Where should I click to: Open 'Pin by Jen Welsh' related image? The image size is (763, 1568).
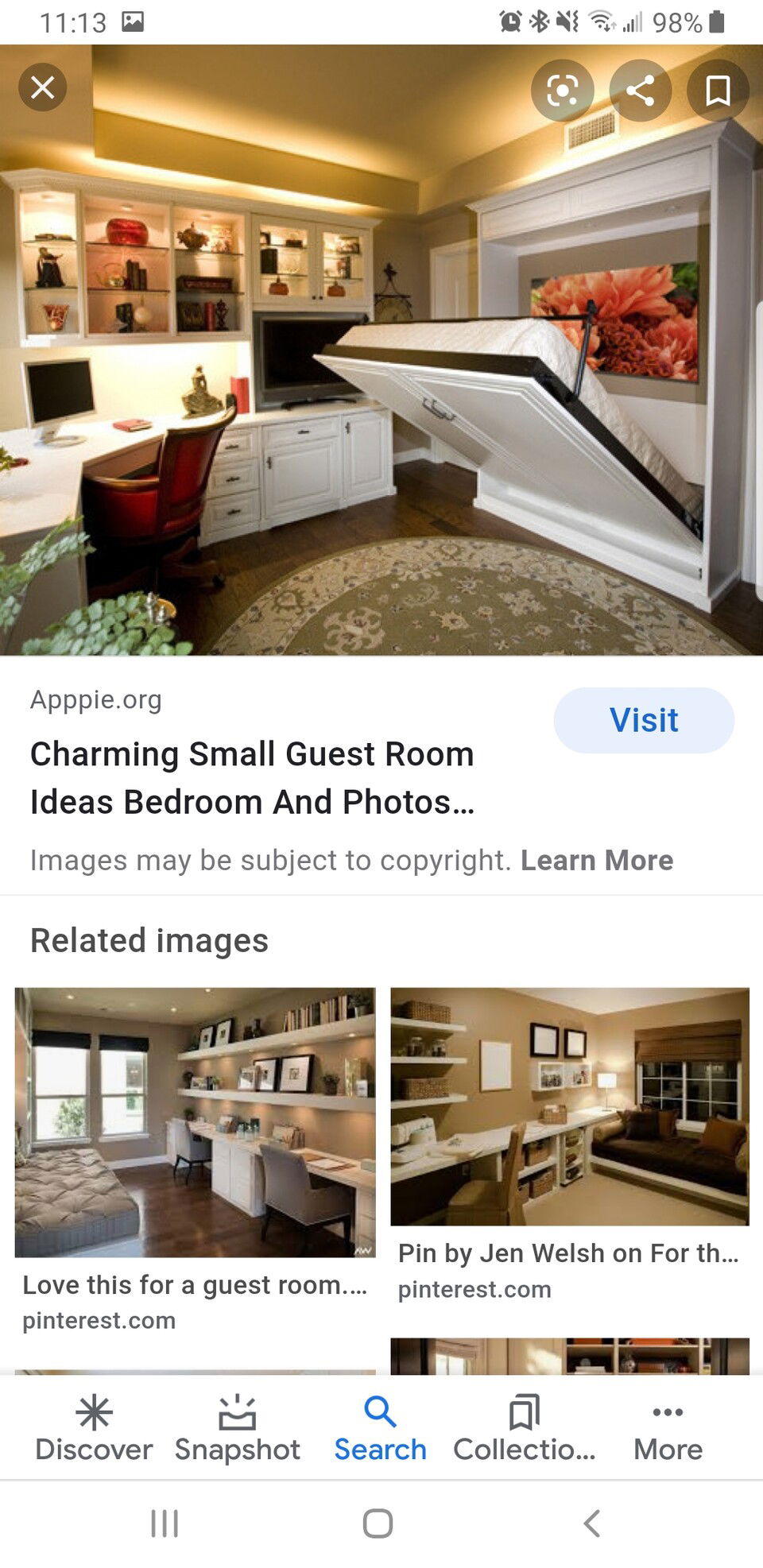click(x=569, y=1105)
